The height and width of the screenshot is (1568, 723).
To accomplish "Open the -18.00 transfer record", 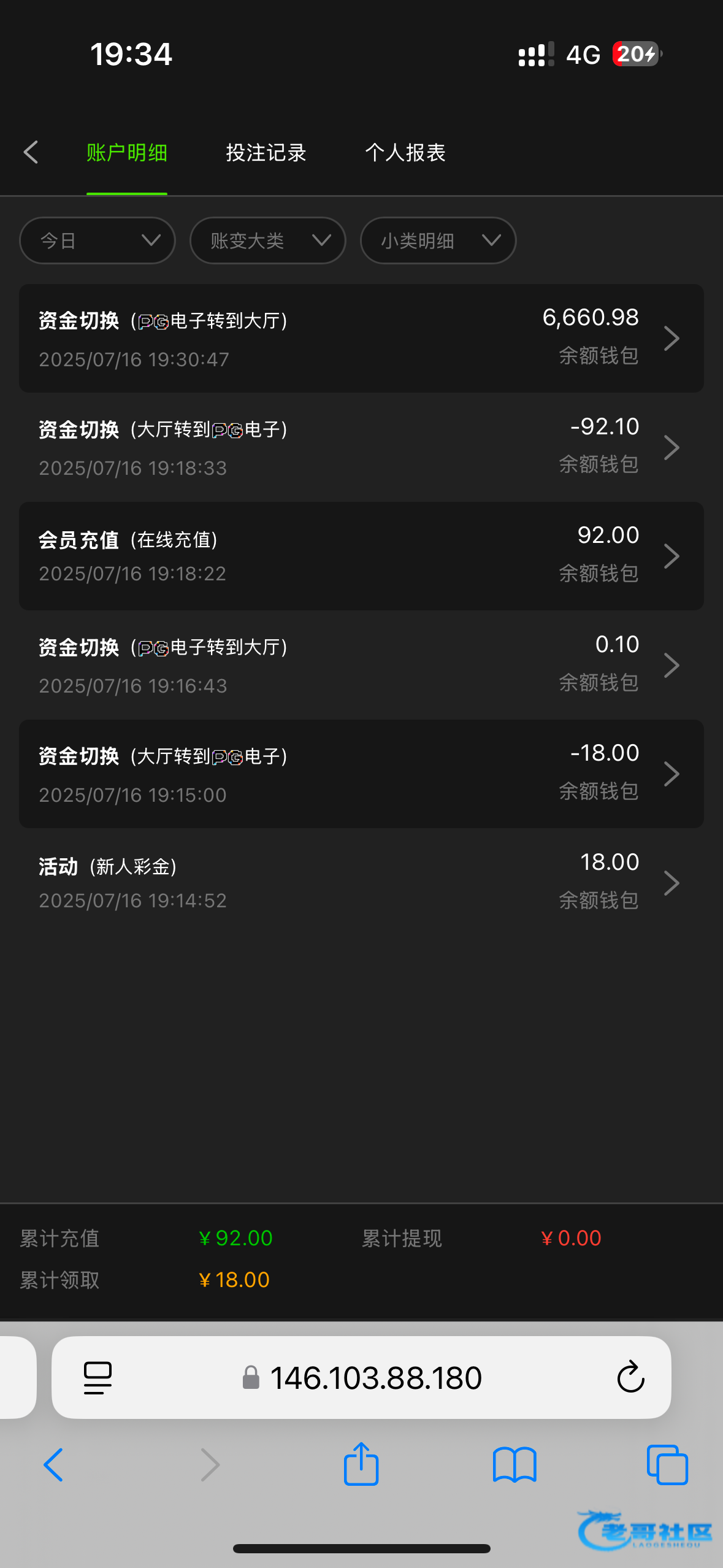I will [361, 774].
